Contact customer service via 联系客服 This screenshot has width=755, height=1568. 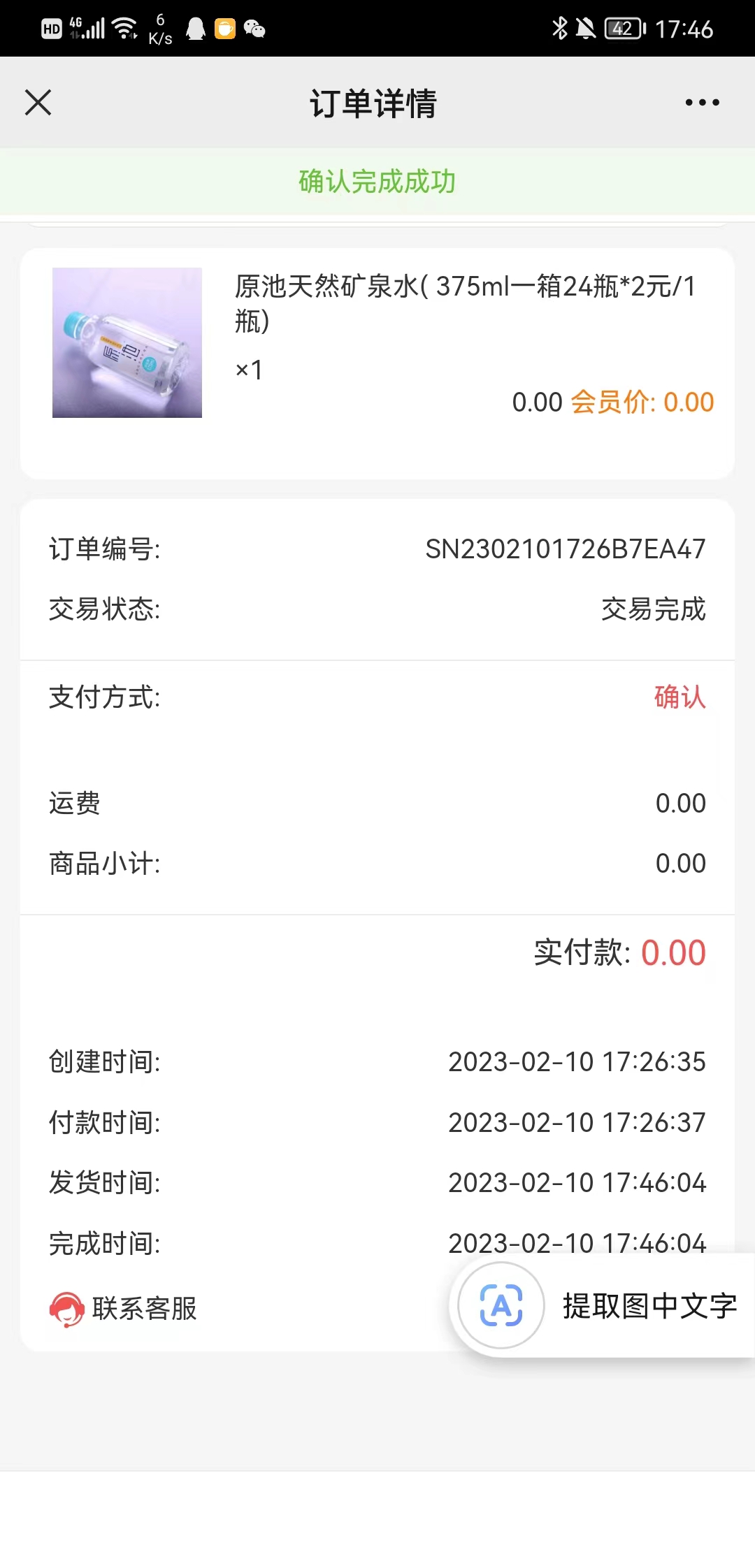(124, 1308)
